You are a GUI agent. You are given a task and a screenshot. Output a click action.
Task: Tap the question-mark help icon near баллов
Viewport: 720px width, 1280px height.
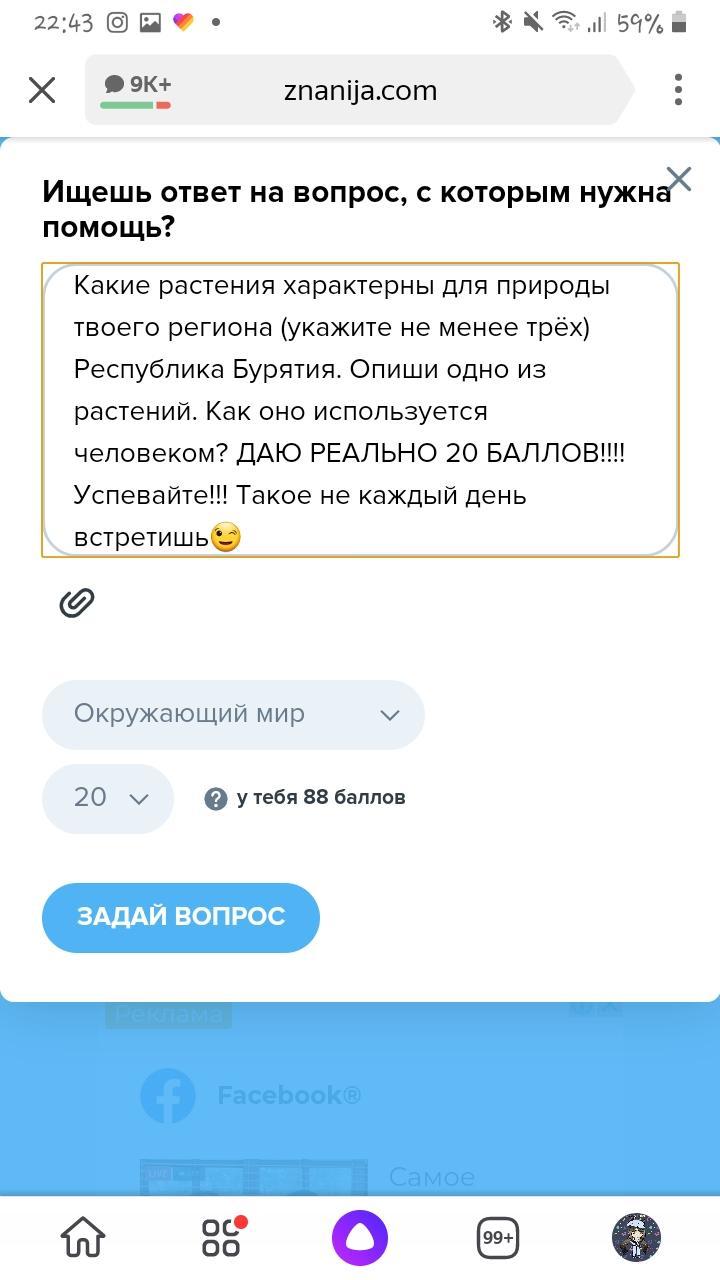pyautogui.click(x=216, y=798)
